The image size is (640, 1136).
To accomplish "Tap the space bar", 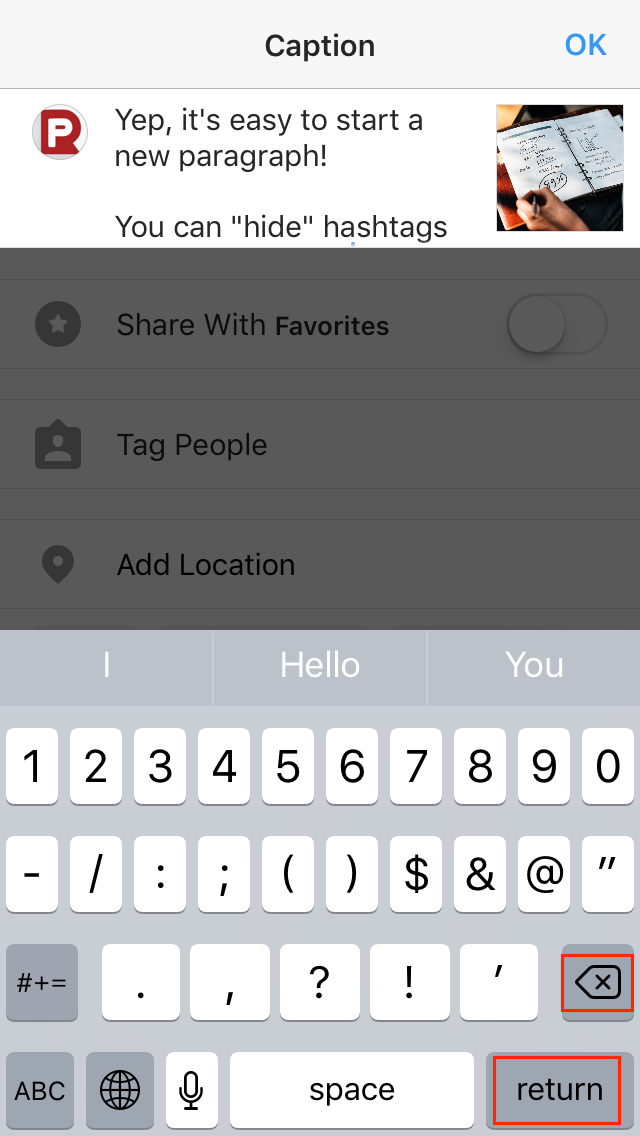I will tap(352, 1090).
